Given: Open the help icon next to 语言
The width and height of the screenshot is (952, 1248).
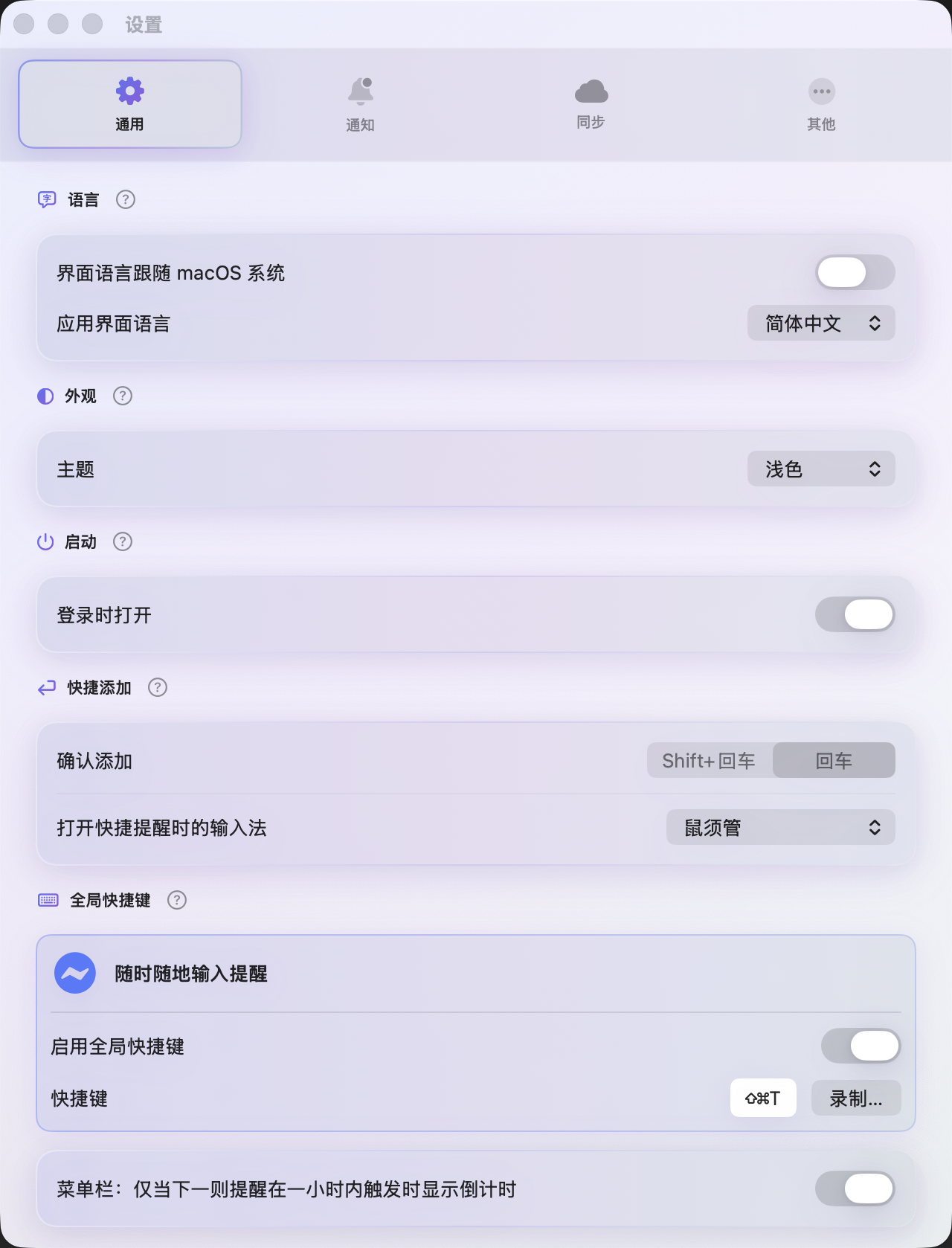Looking at the screenshot, I should coord(126,199).
